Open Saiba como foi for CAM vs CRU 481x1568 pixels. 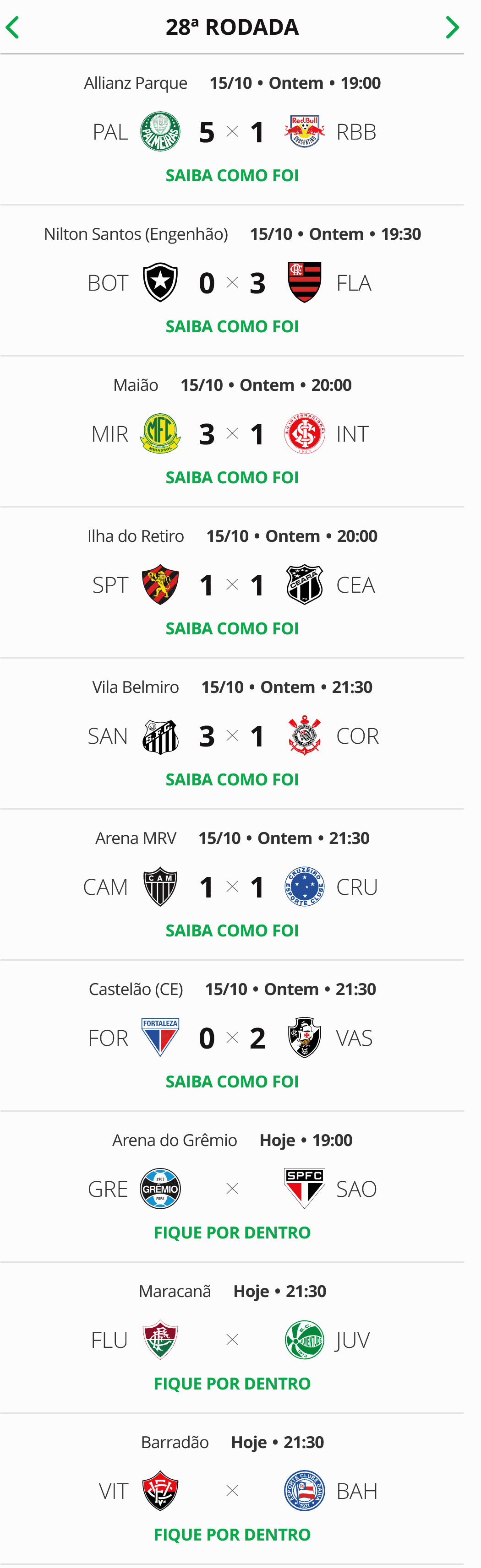(232, 930)
